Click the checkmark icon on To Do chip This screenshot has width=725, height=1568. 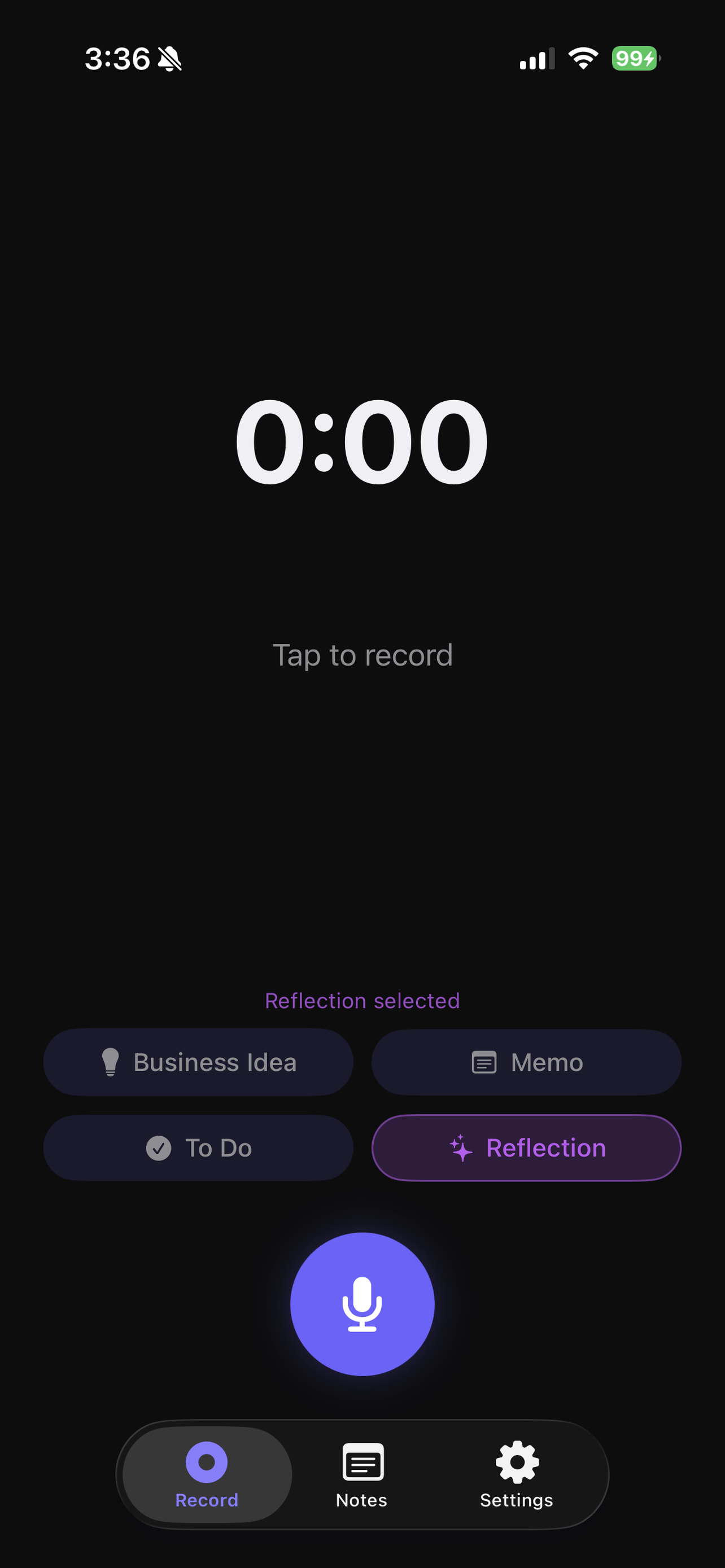point(159,1147)
